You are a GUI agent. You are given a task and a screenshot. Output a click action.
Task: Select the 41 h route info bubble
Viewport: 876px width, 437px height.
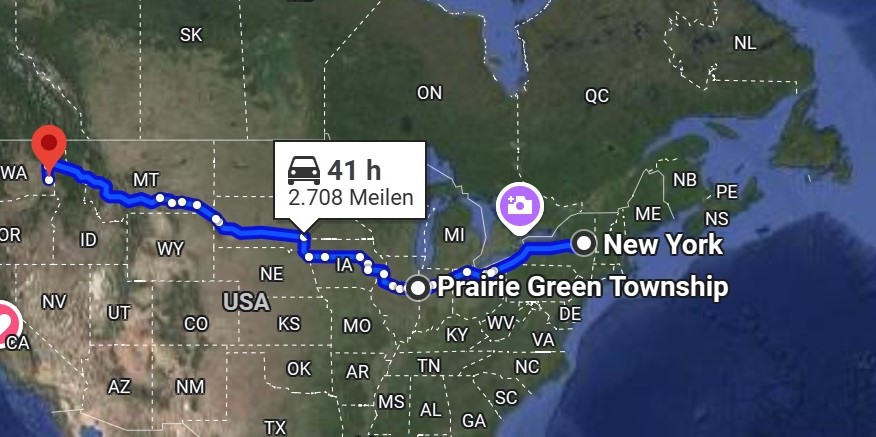(x=350, y=182)
